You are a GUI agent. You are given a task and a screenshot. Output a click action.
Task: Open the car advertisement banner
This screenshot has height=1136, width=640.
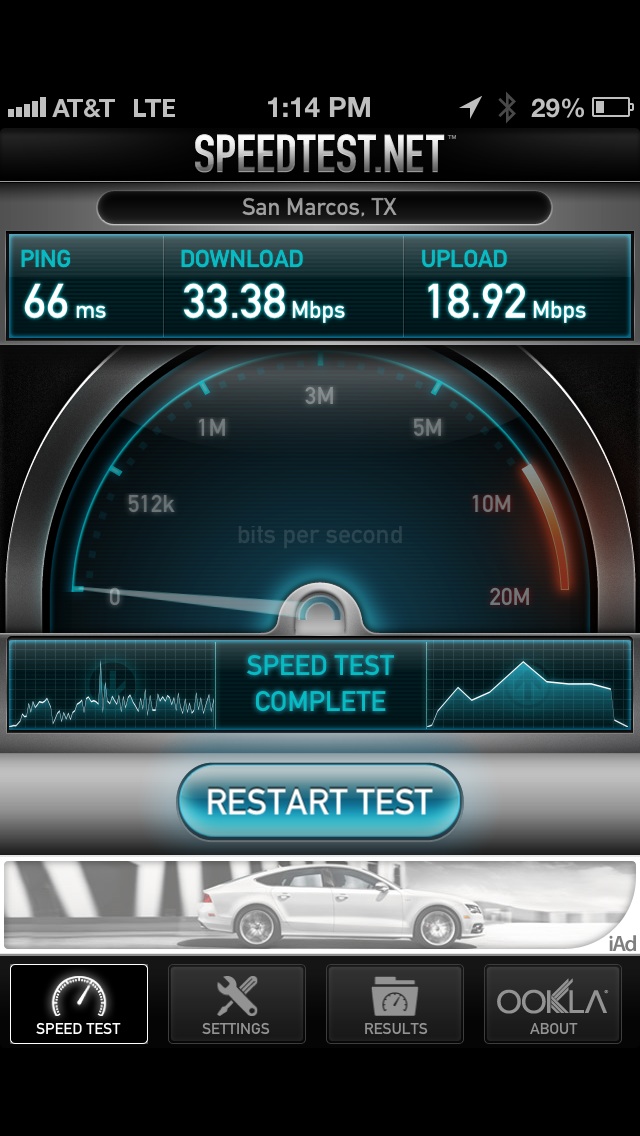(x=320, y=905)
